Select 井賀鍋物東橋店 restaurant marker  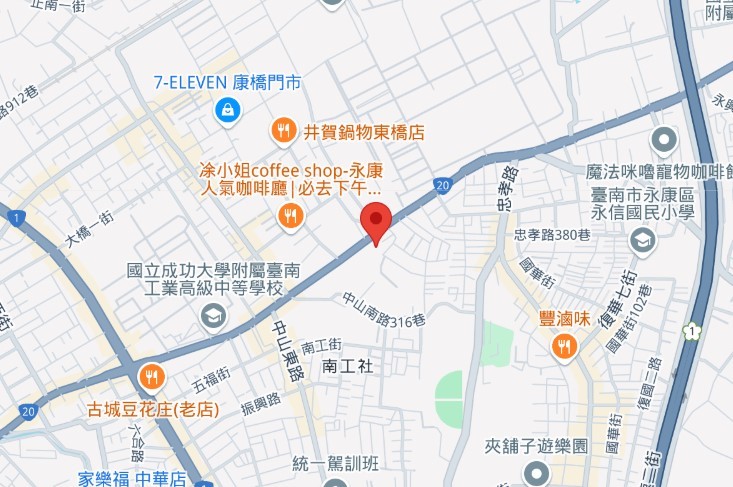coord(285,130)
